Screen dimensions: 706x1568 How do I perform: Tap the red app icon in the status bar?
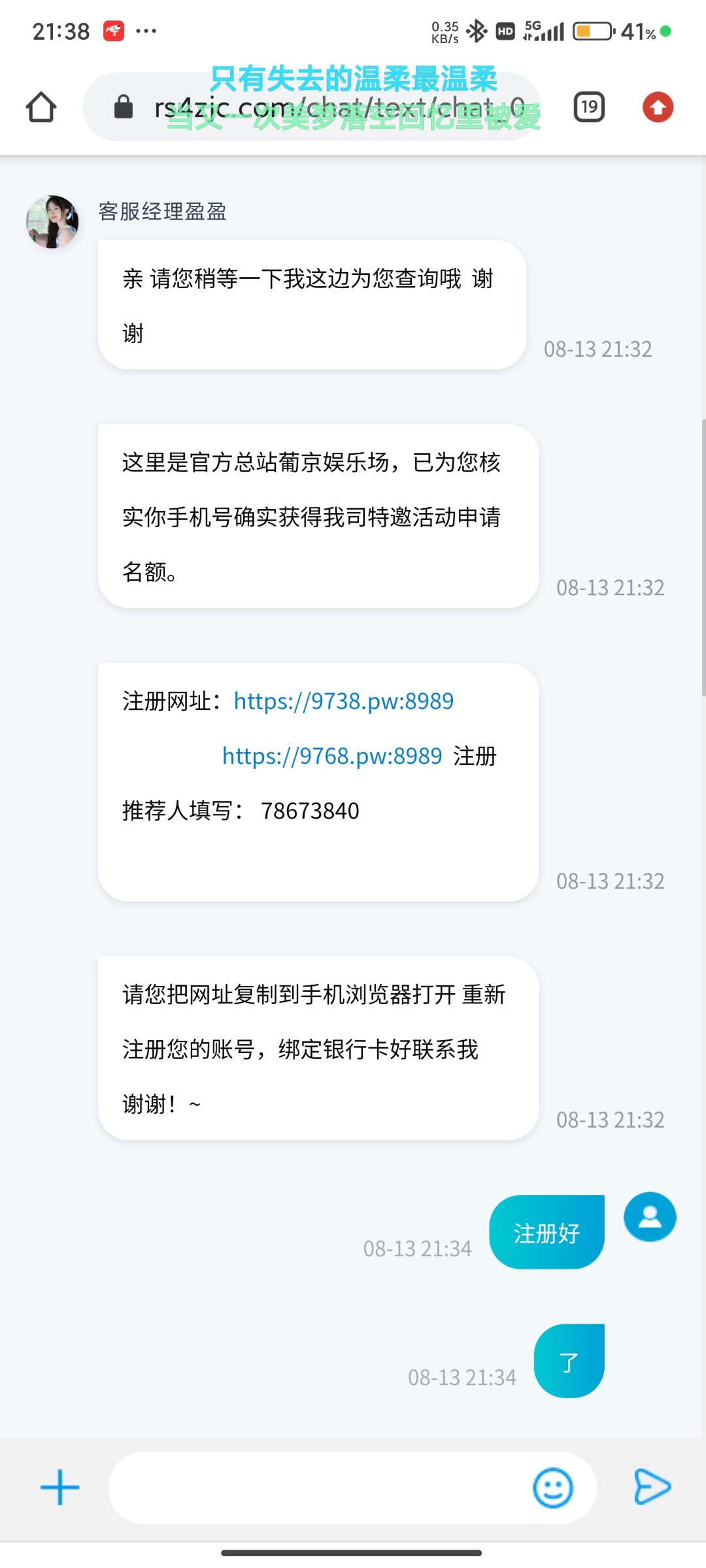[114, 29]
